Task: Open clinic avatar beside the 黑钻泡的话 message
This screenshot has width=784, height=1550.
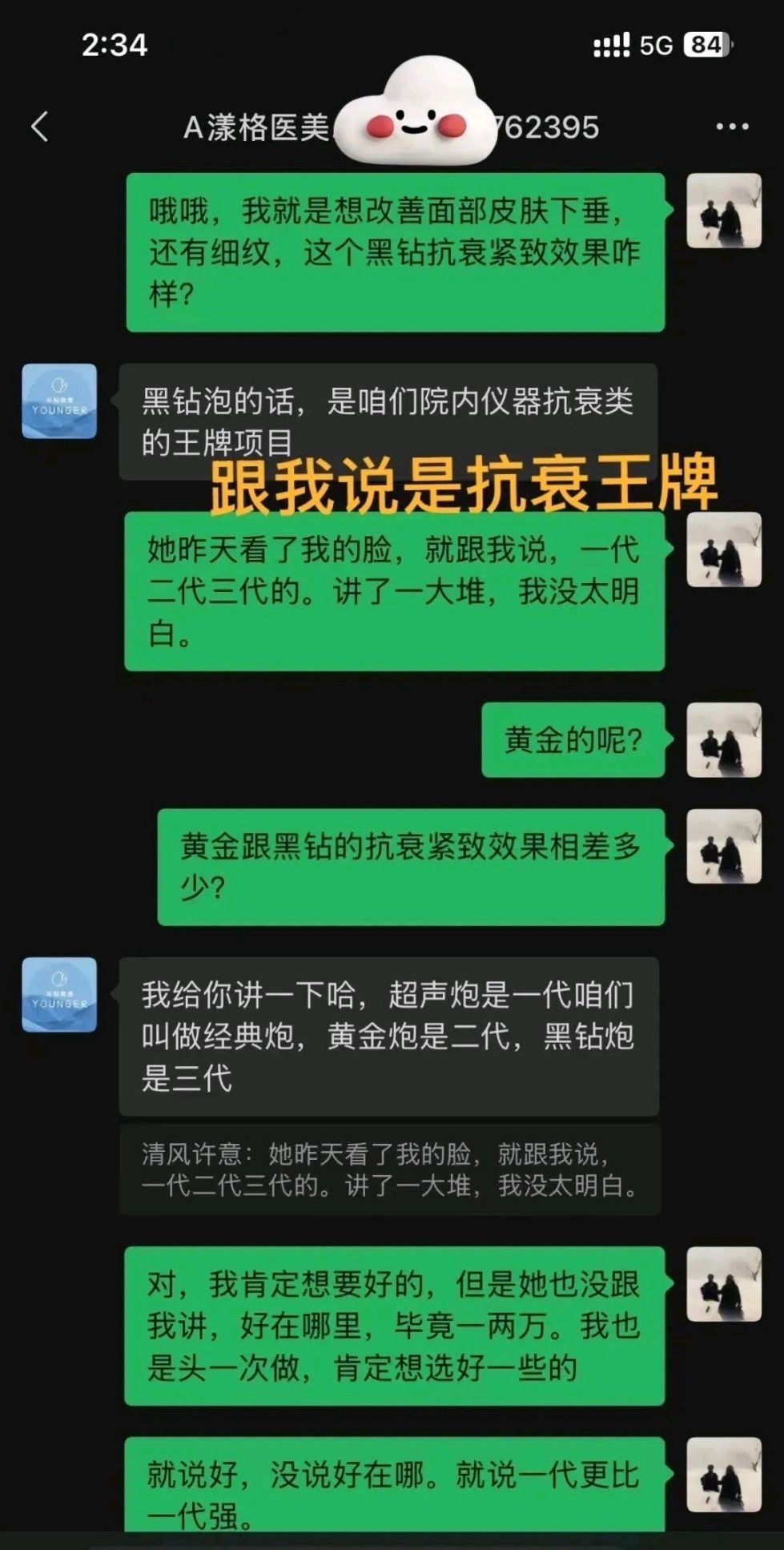Action: point(59,401)
